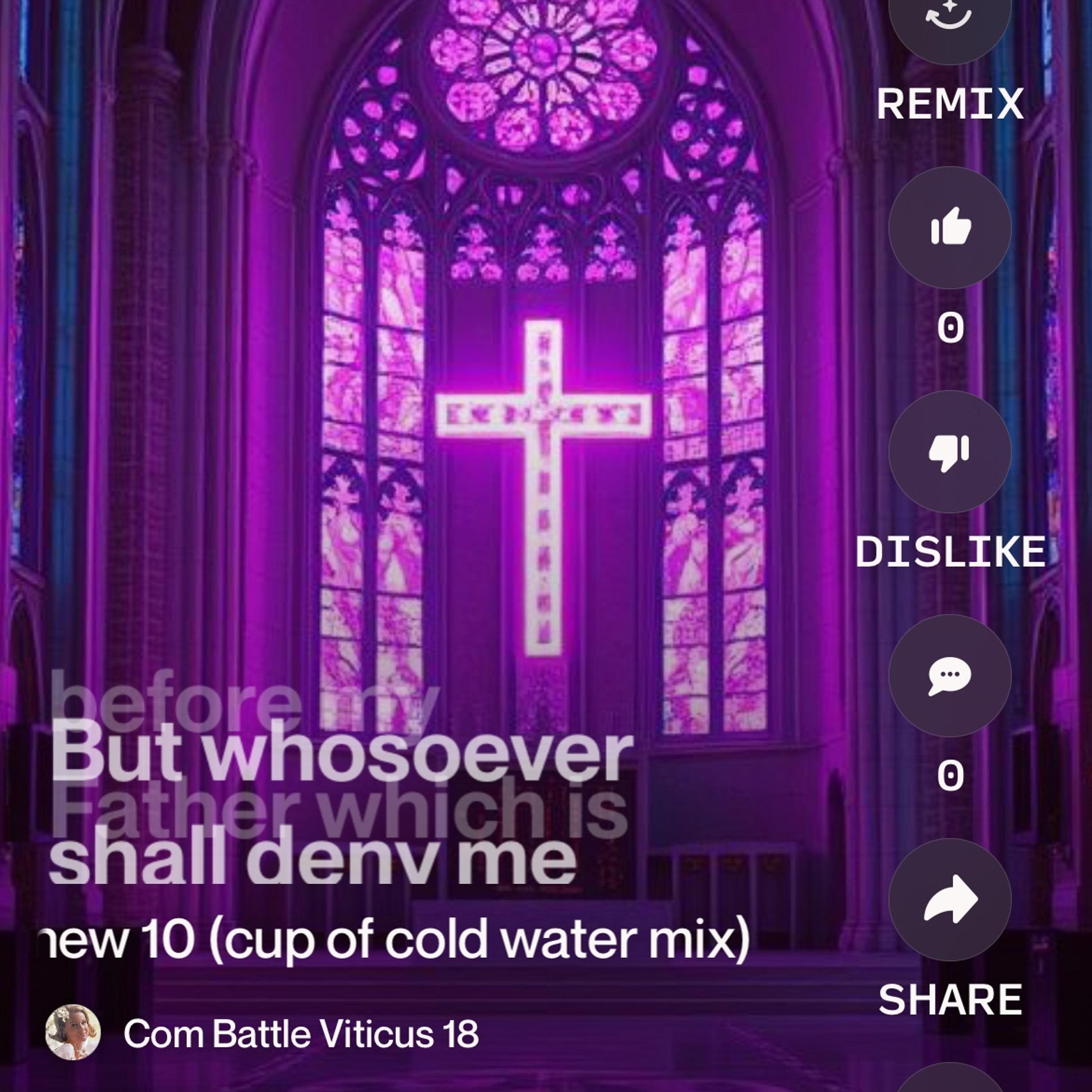Share this song

click(950, 899)
